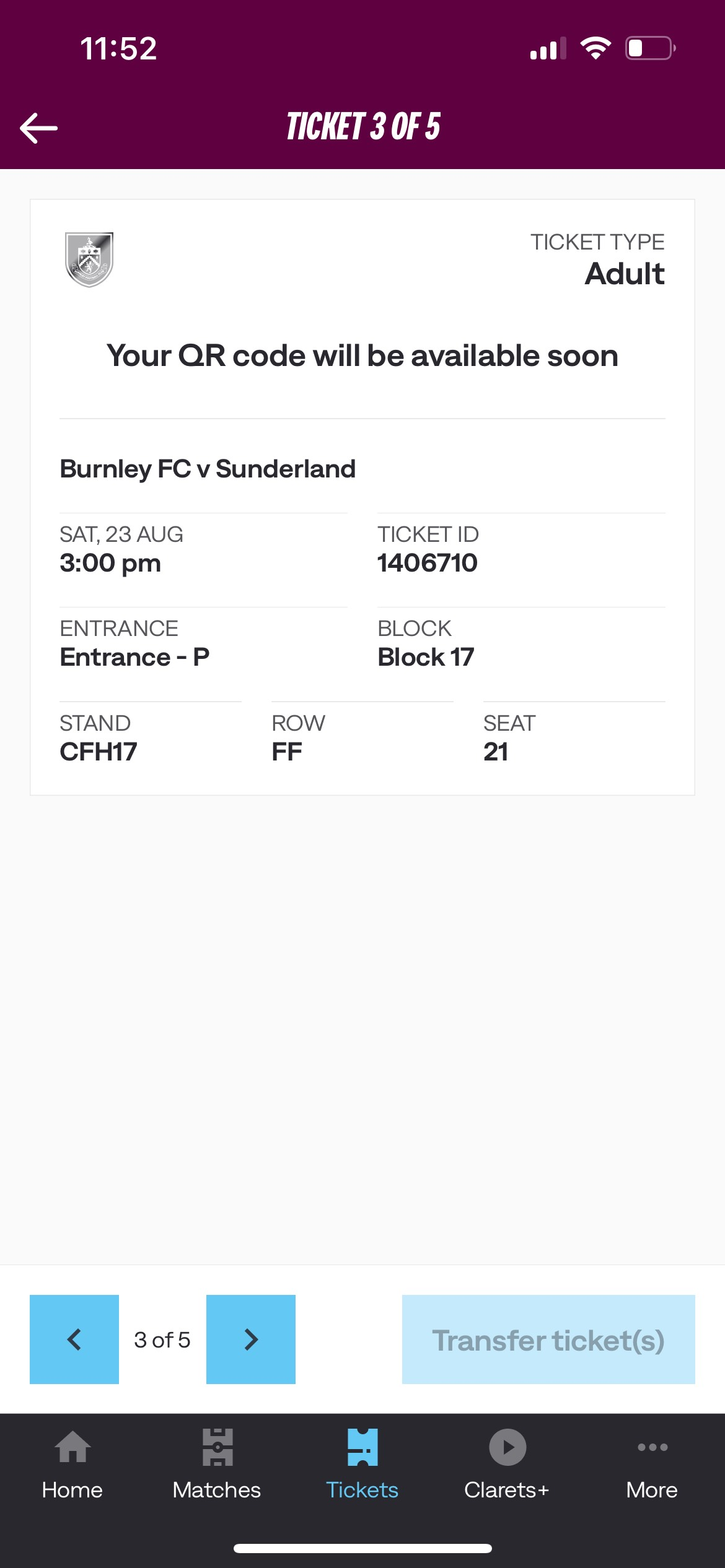Go back using the top-left arrow
This screenshot has height=1568, width=725.
pyautogui.click(x=38, y=128)
